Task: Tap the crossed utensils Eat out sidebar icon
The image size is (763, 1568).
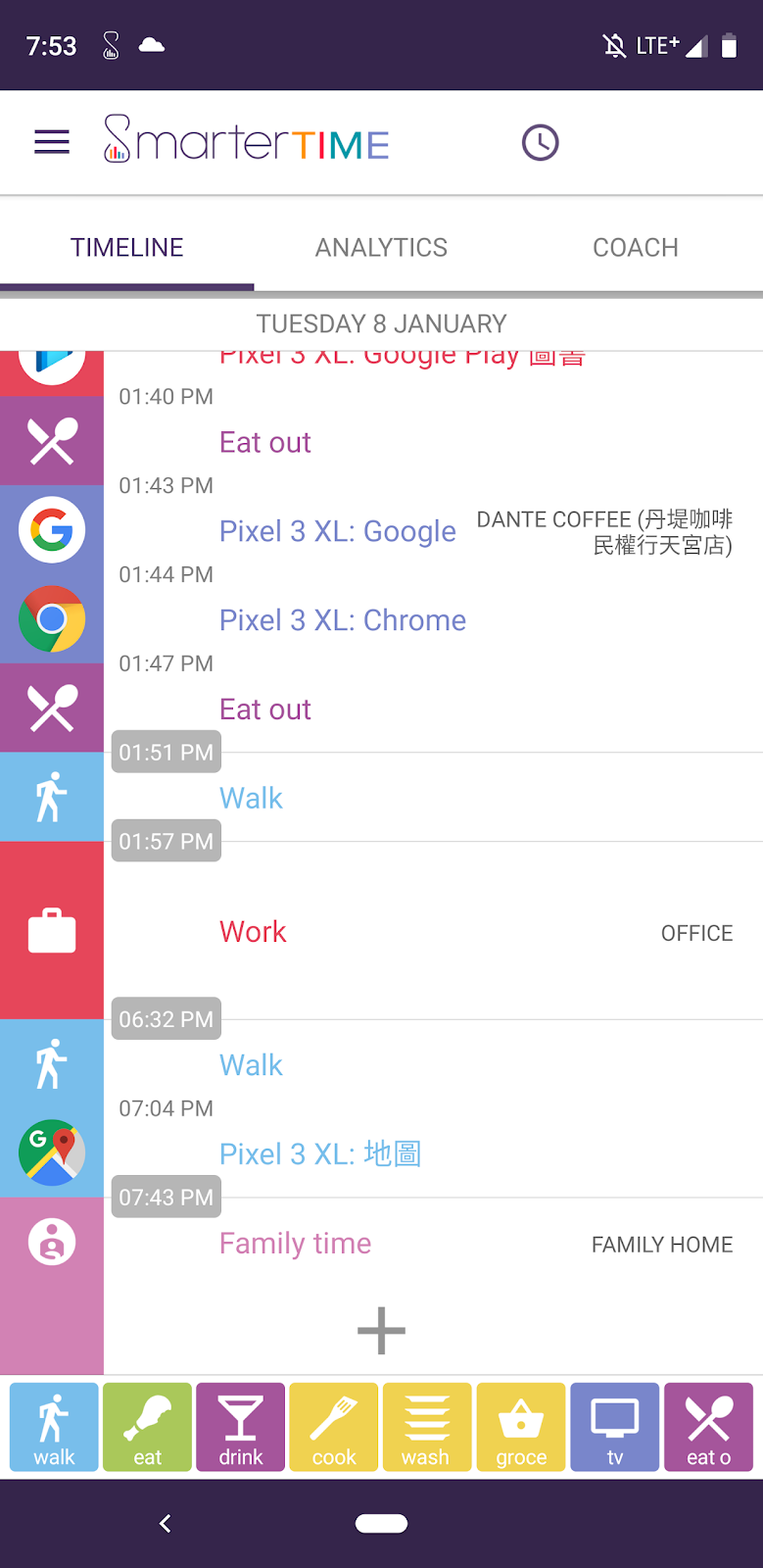Action: coord(52,708)
